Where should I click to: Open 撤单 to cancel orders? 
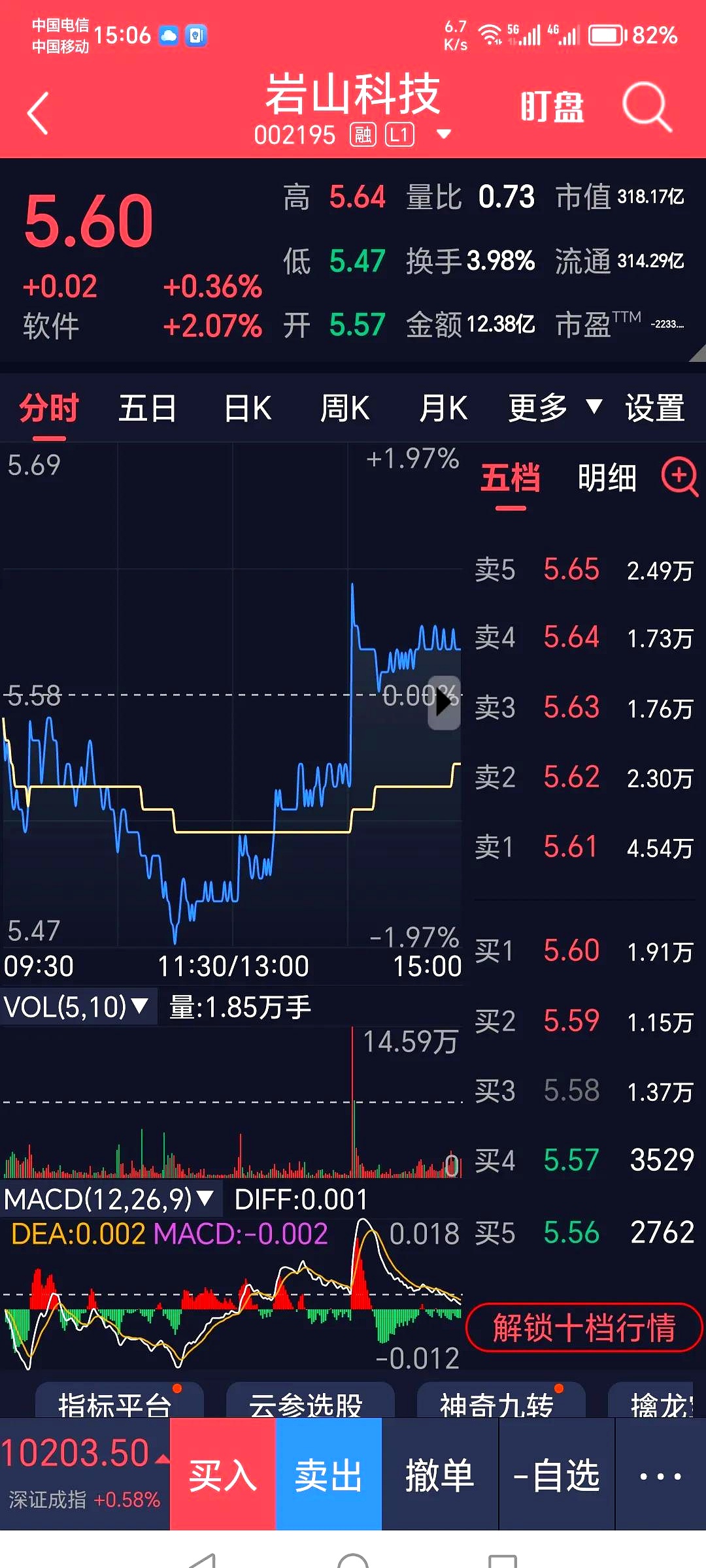(x=439, y=1475)
